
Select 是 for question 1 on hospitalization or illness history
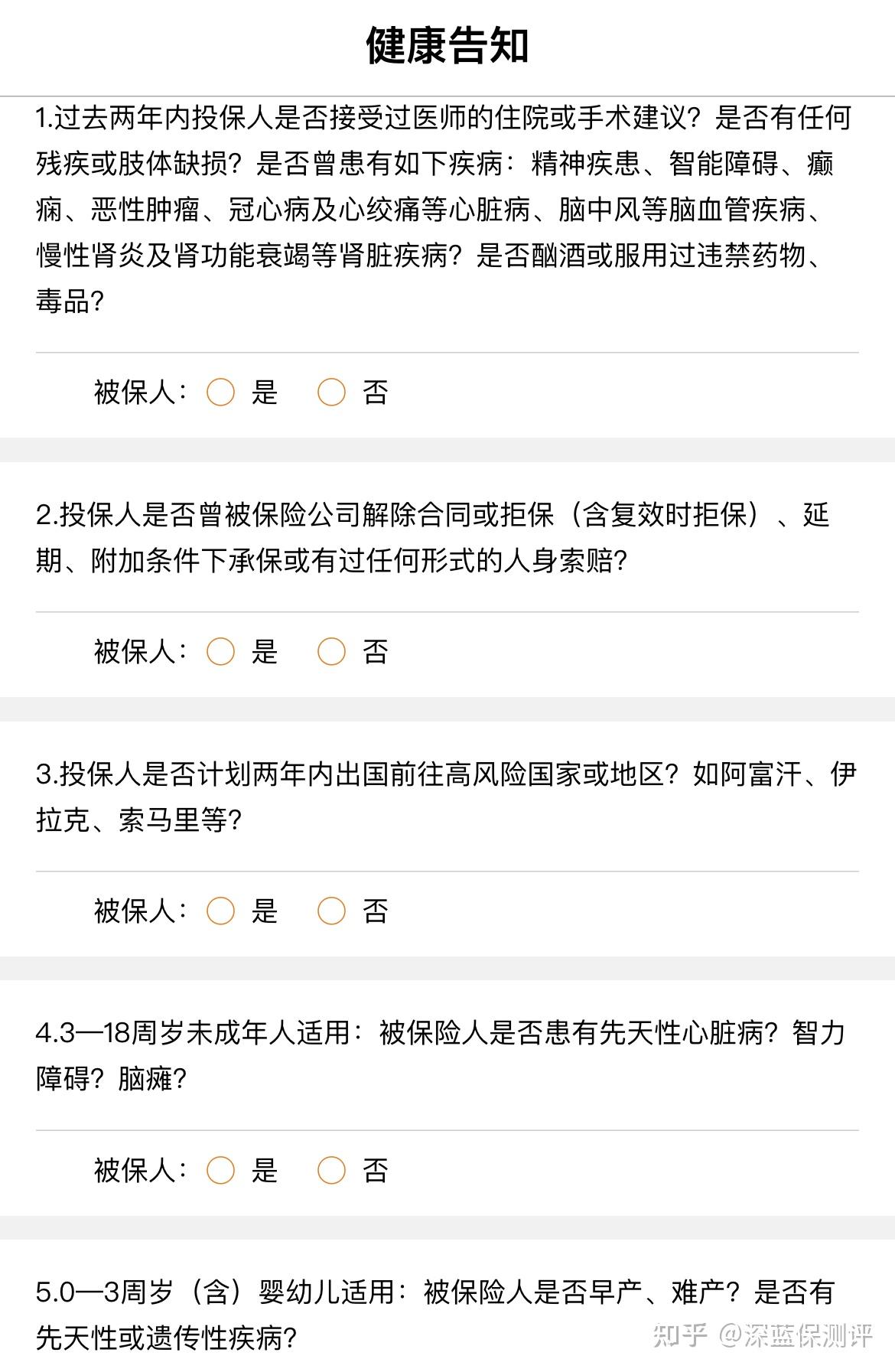[x=220, y=393]
